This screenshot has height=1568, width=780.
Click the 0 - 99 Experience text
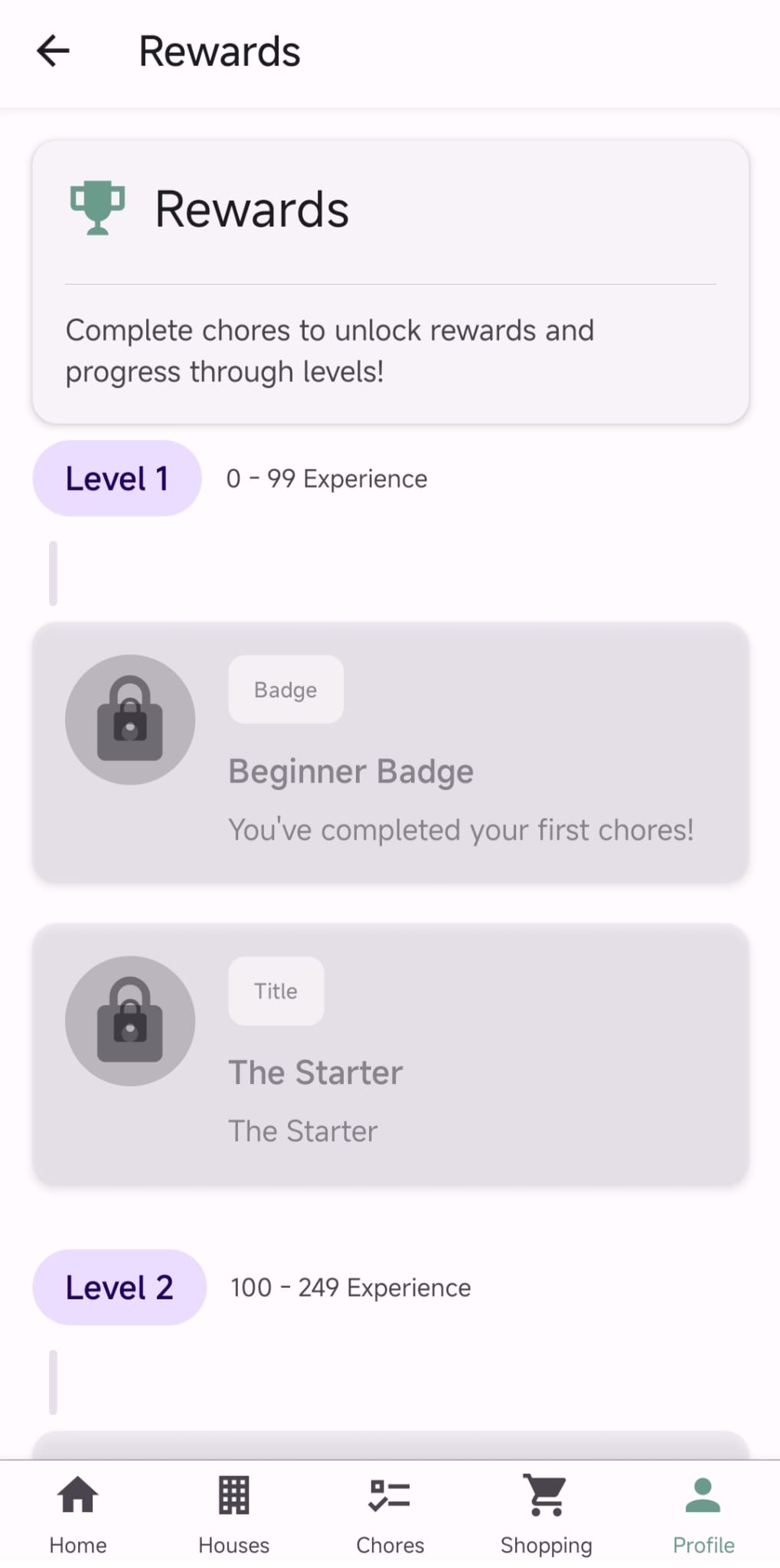326,477
